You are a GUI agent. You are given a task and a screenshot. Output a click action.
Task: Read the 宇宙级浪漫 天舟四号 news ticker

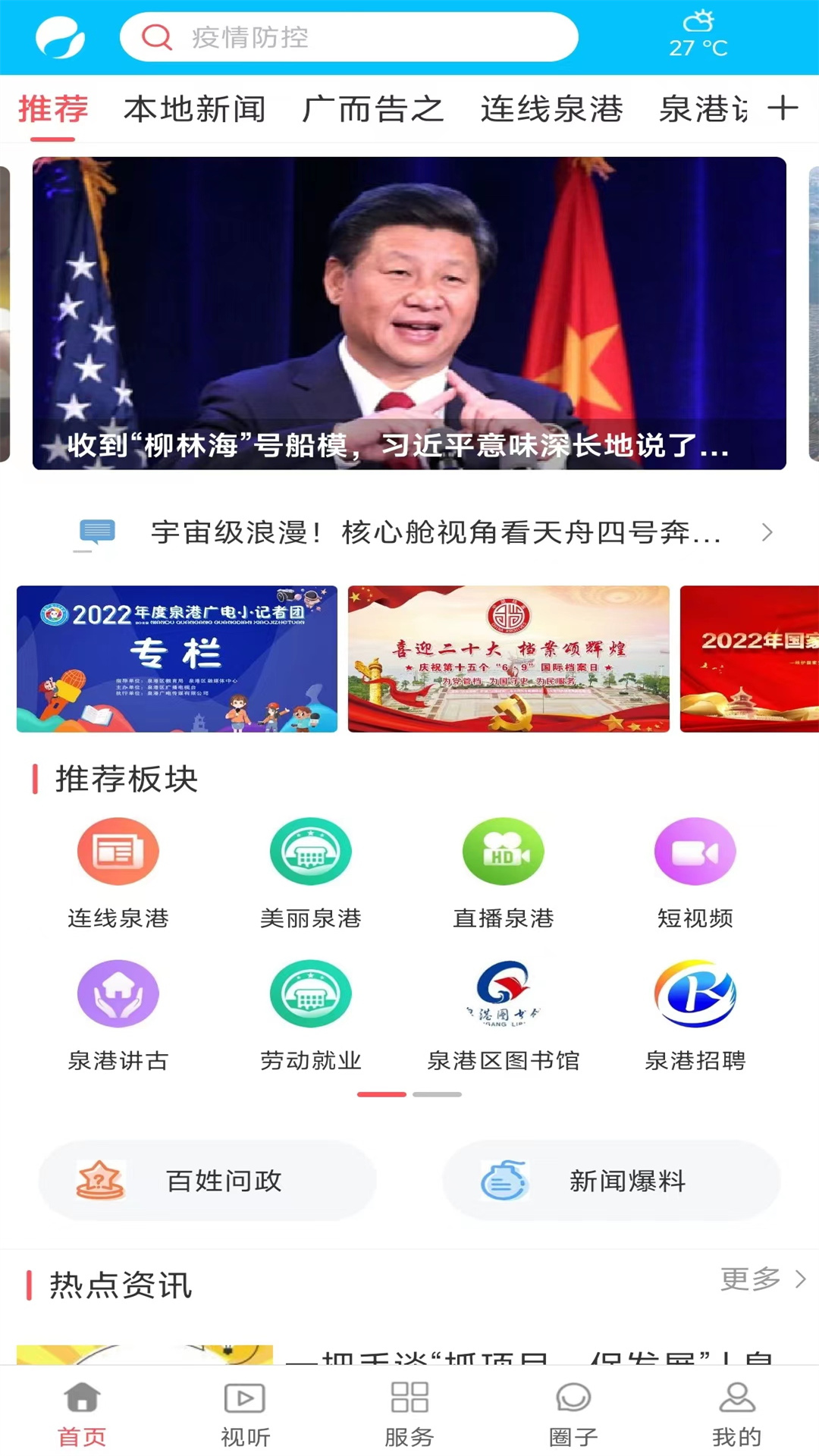435,532
